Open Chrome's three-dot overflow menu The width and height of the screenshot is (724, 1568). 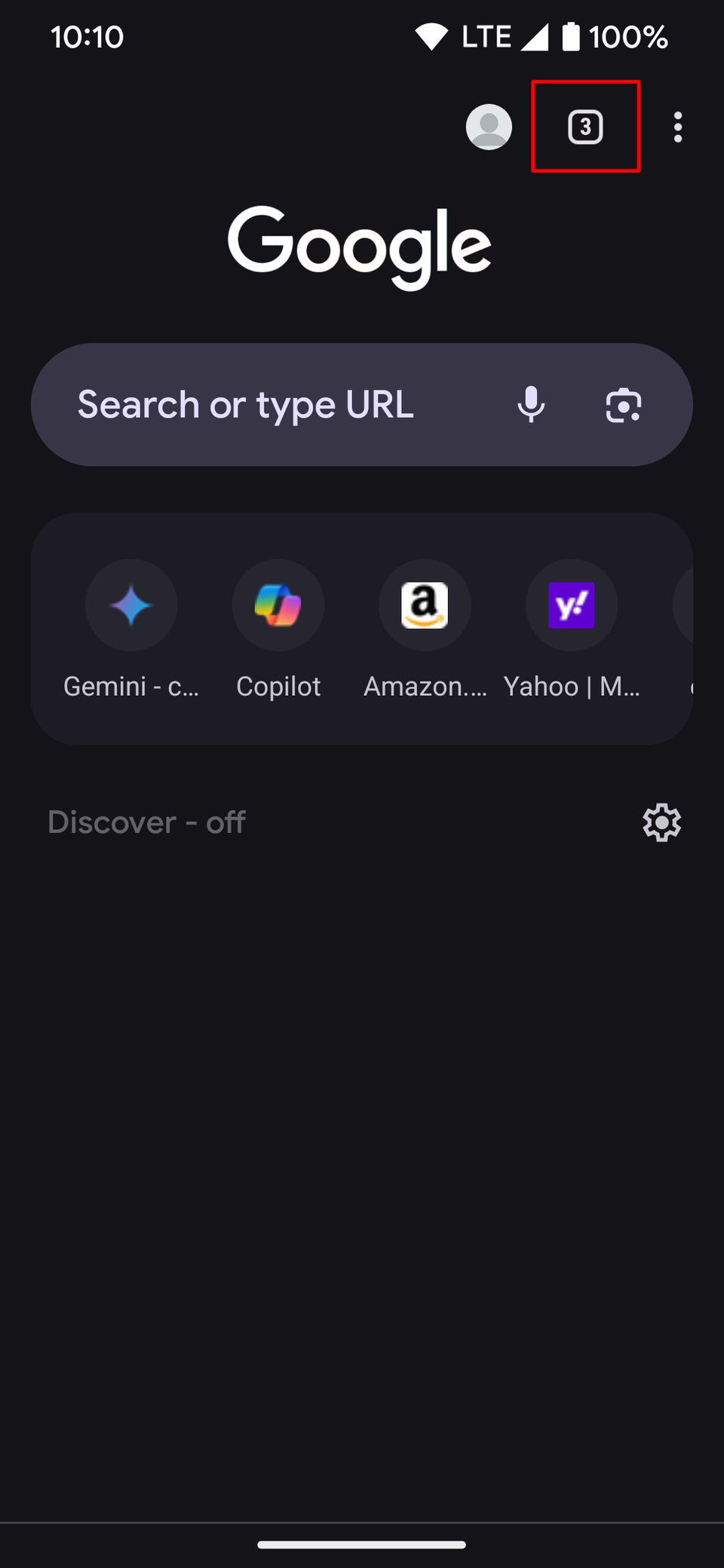678,127
